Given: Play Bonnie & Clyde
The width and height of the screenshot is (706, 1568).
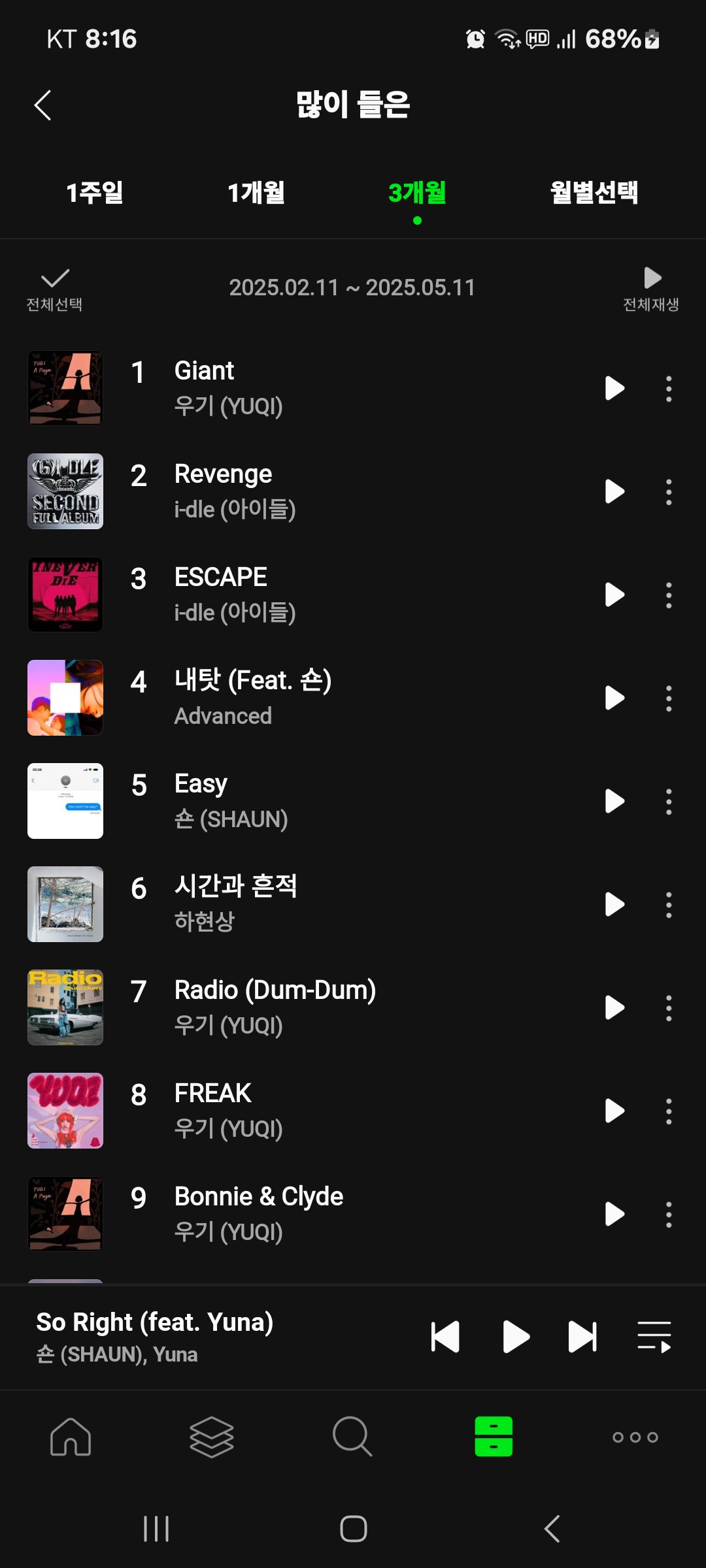Looking at the screenshot, I should pos(614,1214).
